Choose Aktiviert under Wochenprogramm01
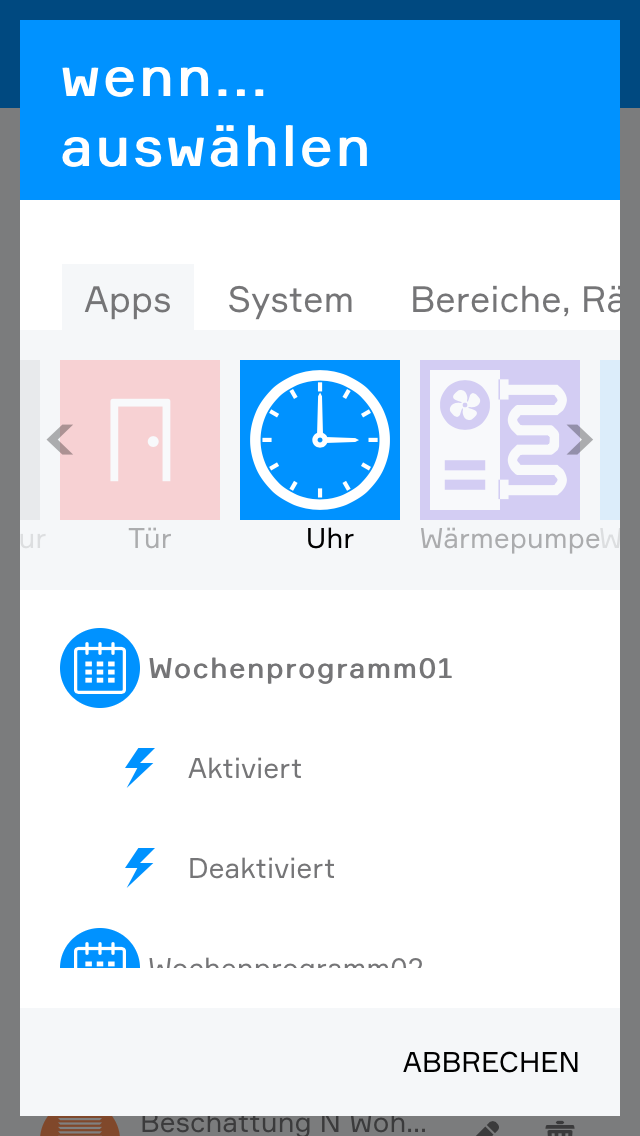The image size is (640, 1136). click(x=245, y=768)
